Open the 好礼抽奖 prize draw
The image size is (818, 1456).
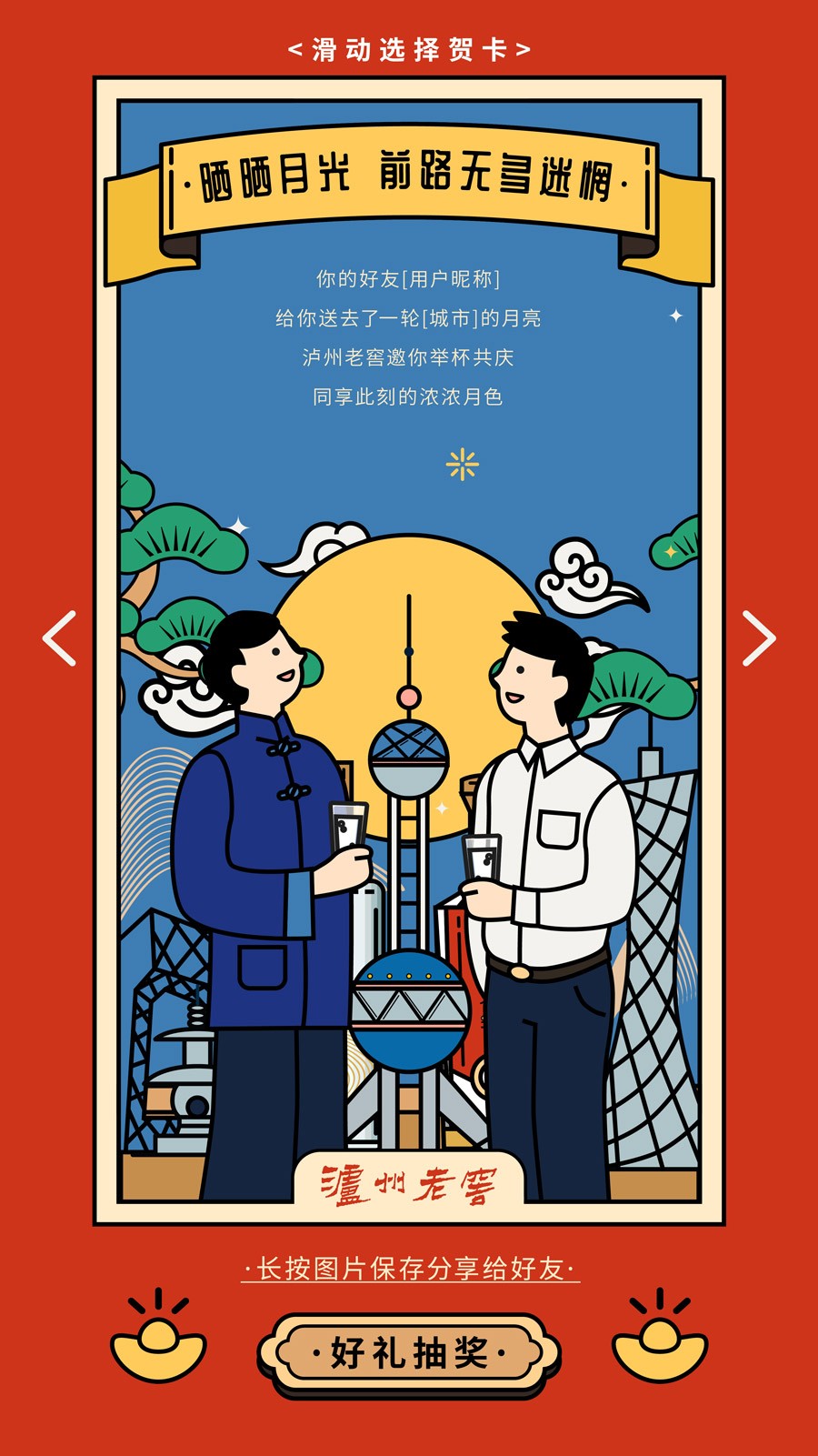[409, 1353]
